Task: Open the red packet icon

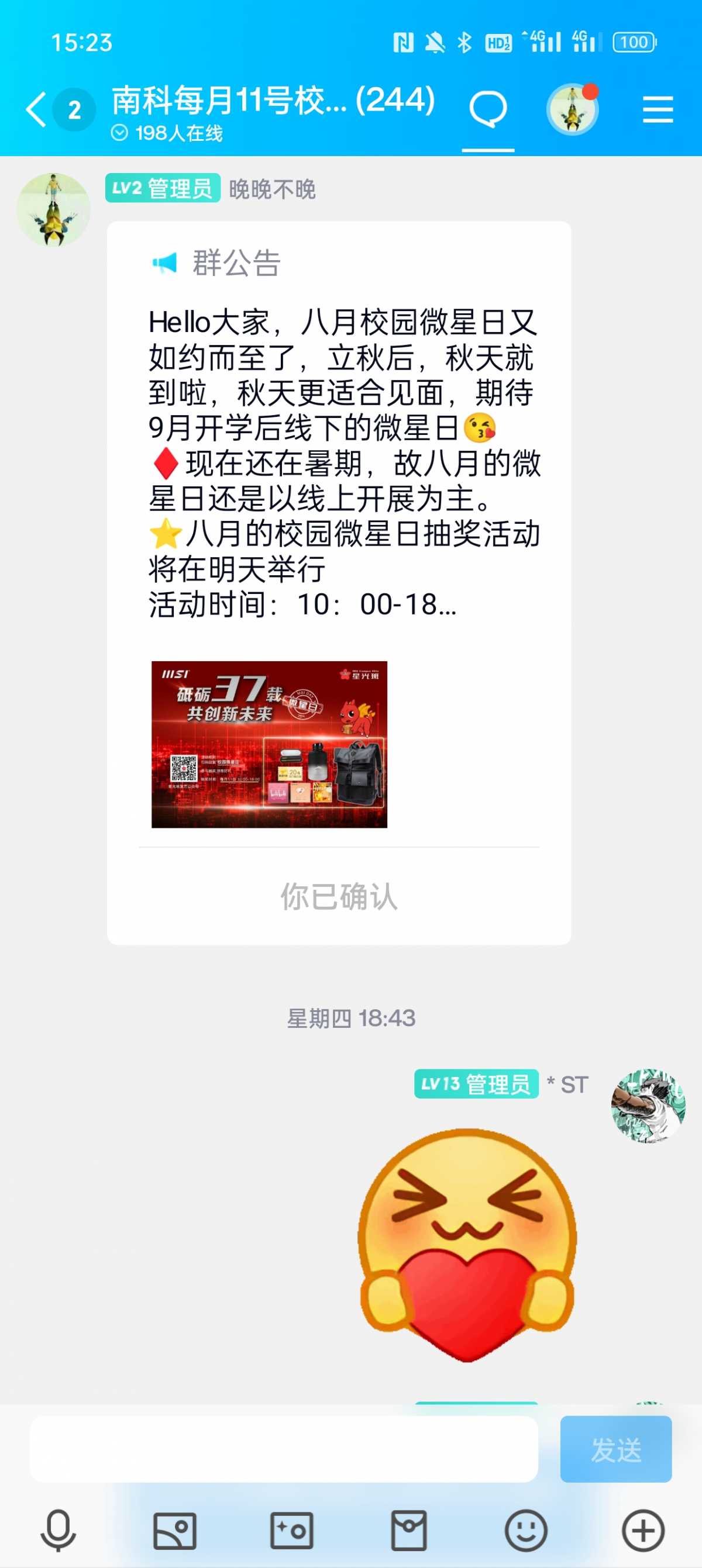Action: coord(408,1530)
